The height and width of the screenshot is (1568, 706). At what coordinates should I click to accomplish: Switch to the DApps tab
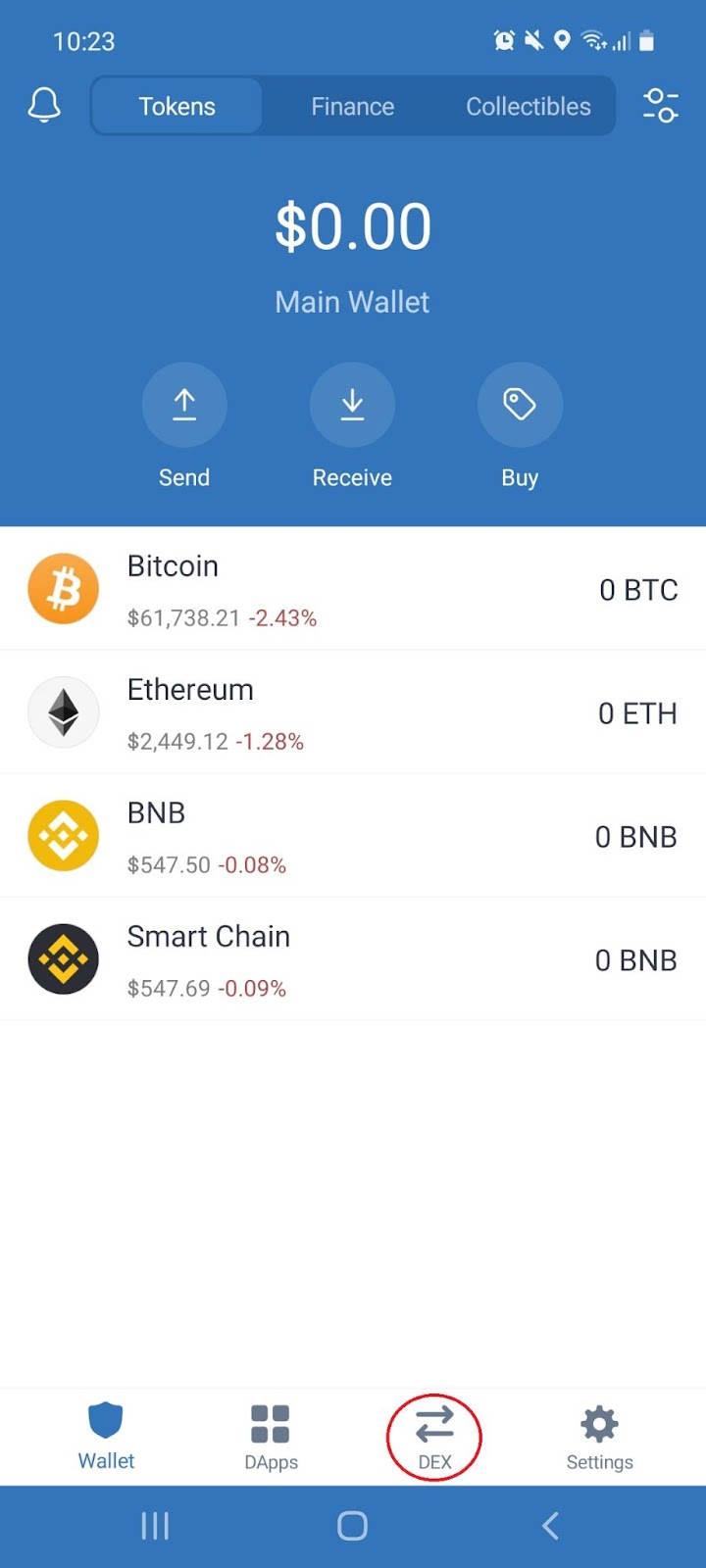(271, 1436)
